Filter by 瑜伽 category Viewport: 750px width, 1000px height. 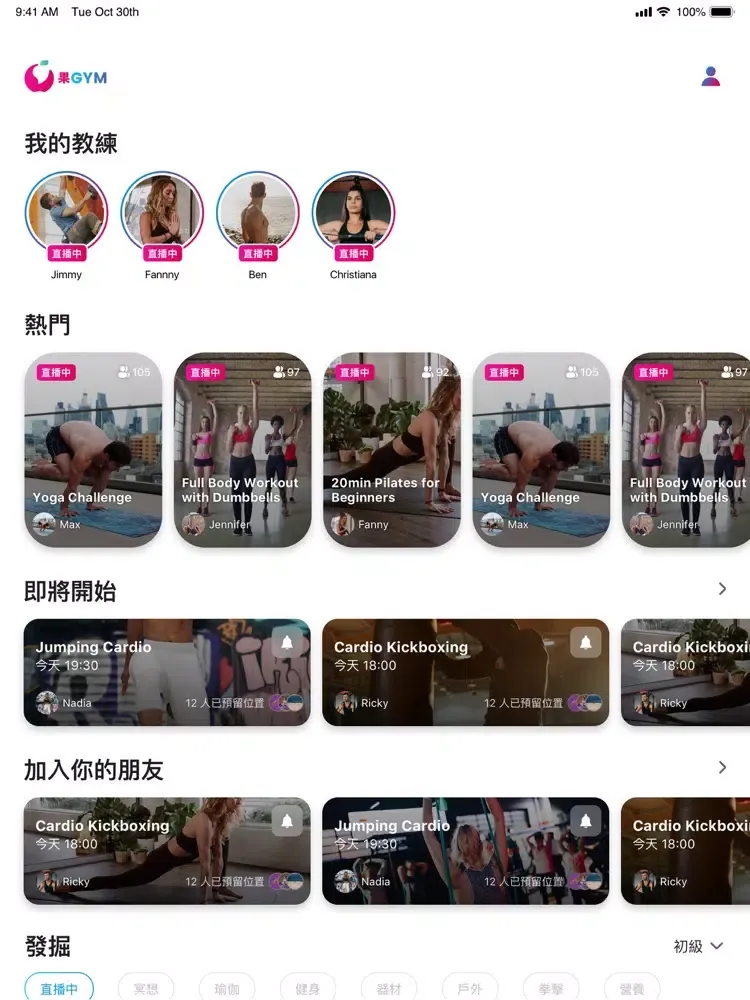tap(227, 988)
